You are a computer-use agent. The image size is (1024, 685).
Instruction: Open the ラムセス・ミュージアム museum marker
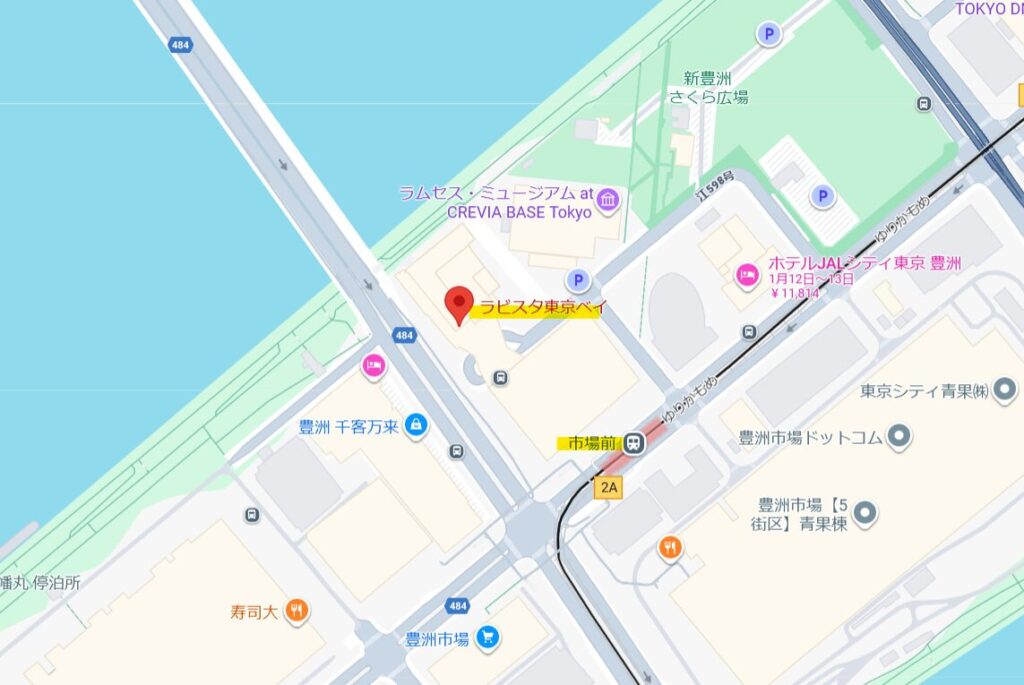coord(608,202)
